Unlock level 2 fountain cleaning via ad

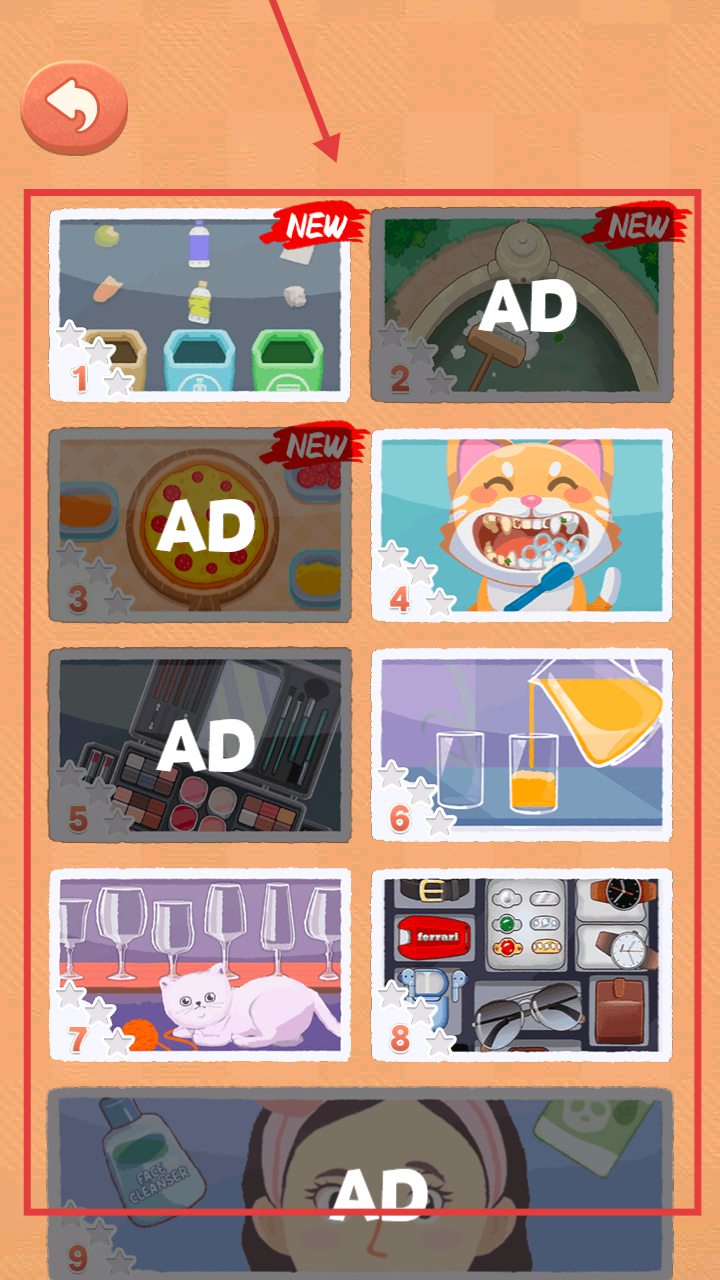(522, 305)
